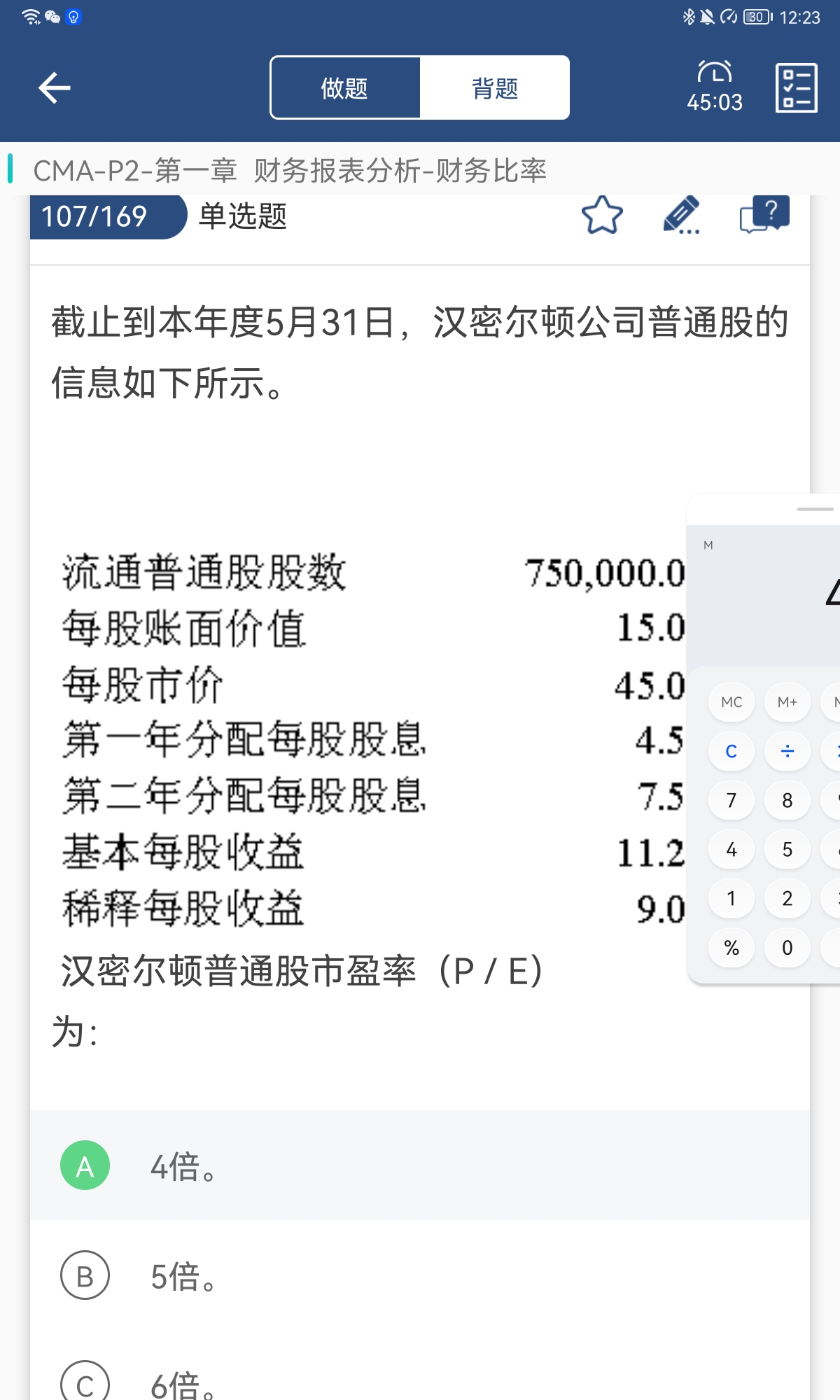840x1400 pixels.
Task: Clear the calculator with C
Action: click(x=731, y=751)
